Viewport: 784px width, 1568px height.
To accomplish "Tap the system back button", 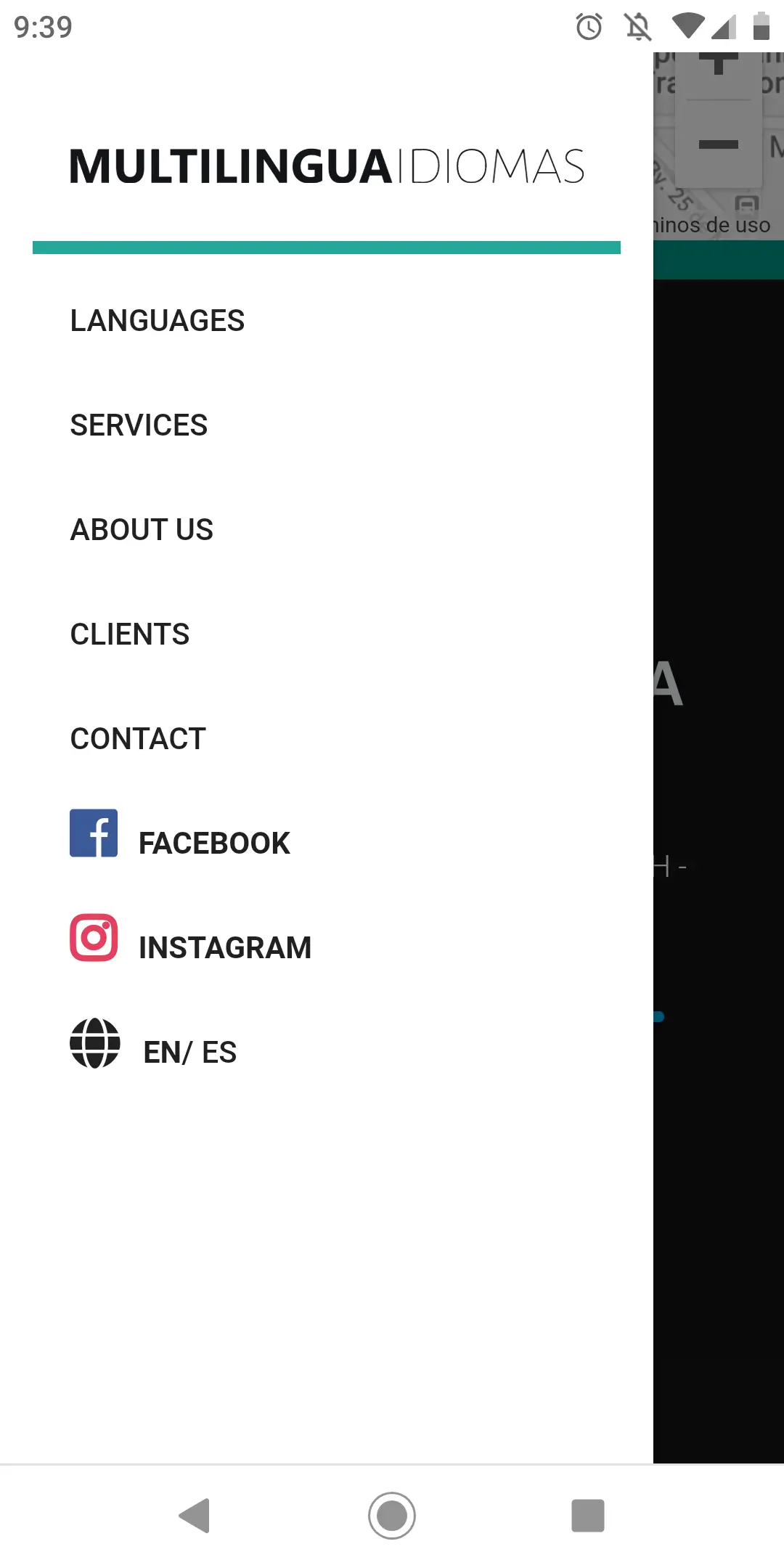I will (195, 1516).
